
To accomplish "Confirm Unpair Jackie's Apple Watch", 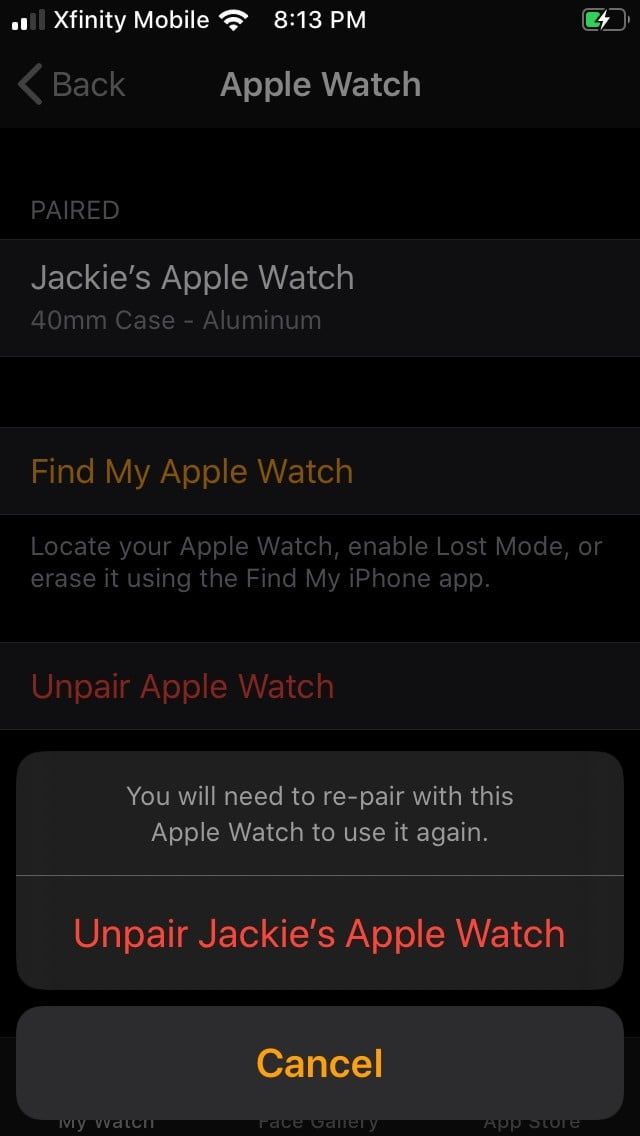I will pyautogui.click(x=319, y=933).
